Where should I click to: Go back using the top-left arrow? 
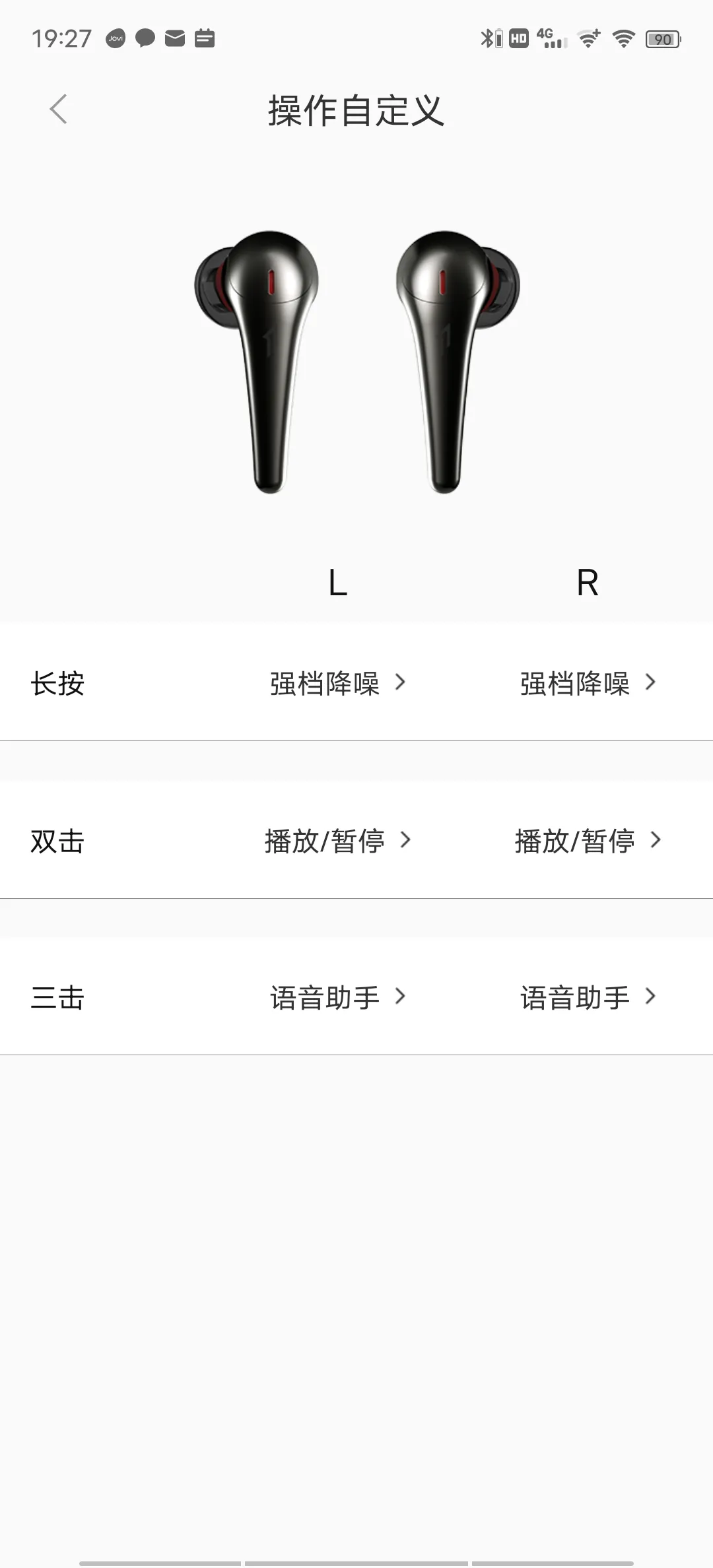(x=58, y=109)
